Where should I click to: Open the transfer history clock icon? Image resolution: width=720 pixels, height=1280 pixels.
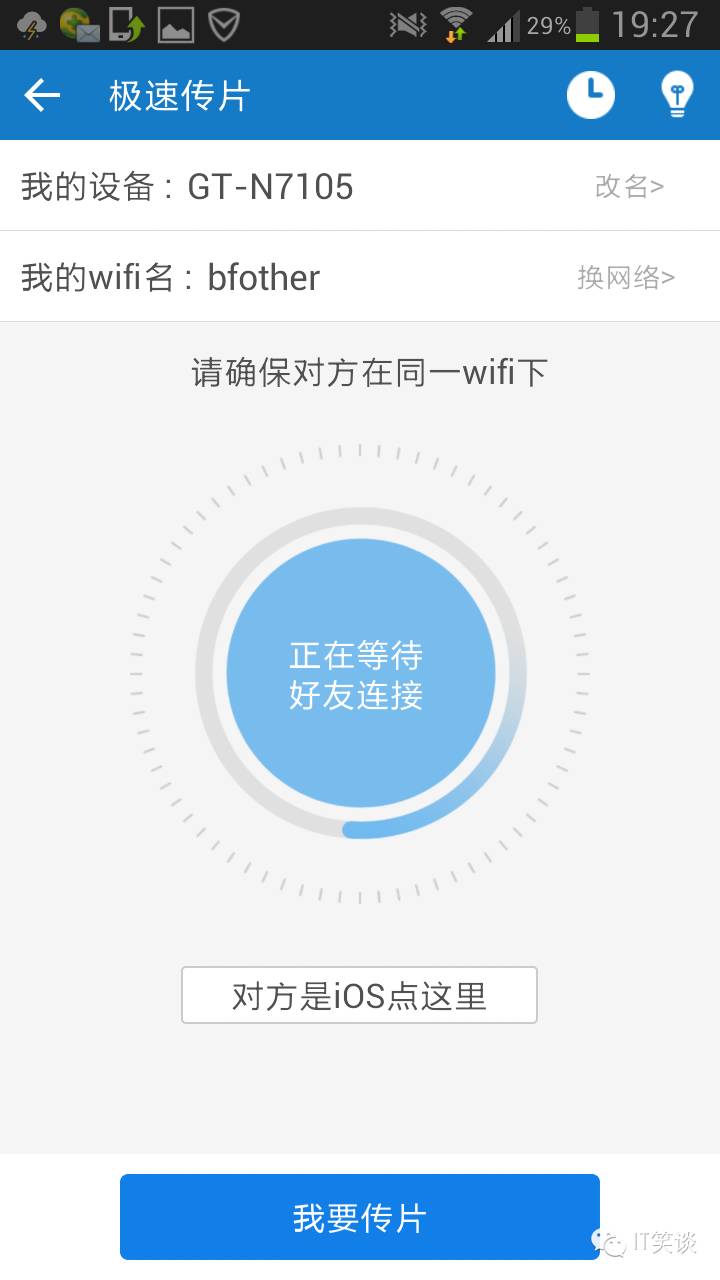[591, 96]
